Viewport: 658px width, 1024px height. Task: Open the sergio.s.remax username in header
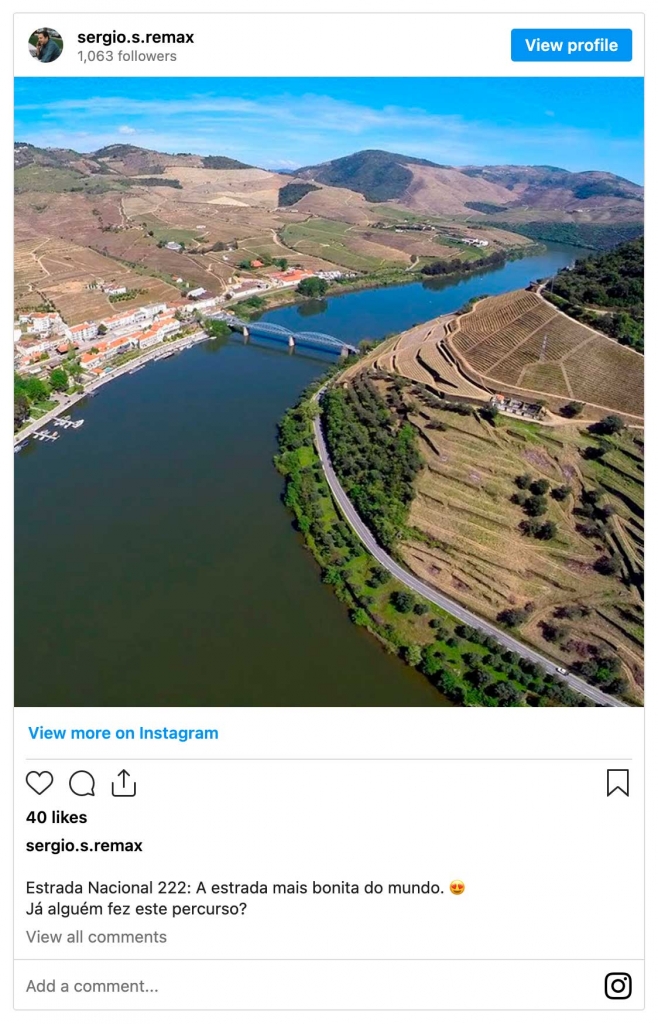point(136,37)
